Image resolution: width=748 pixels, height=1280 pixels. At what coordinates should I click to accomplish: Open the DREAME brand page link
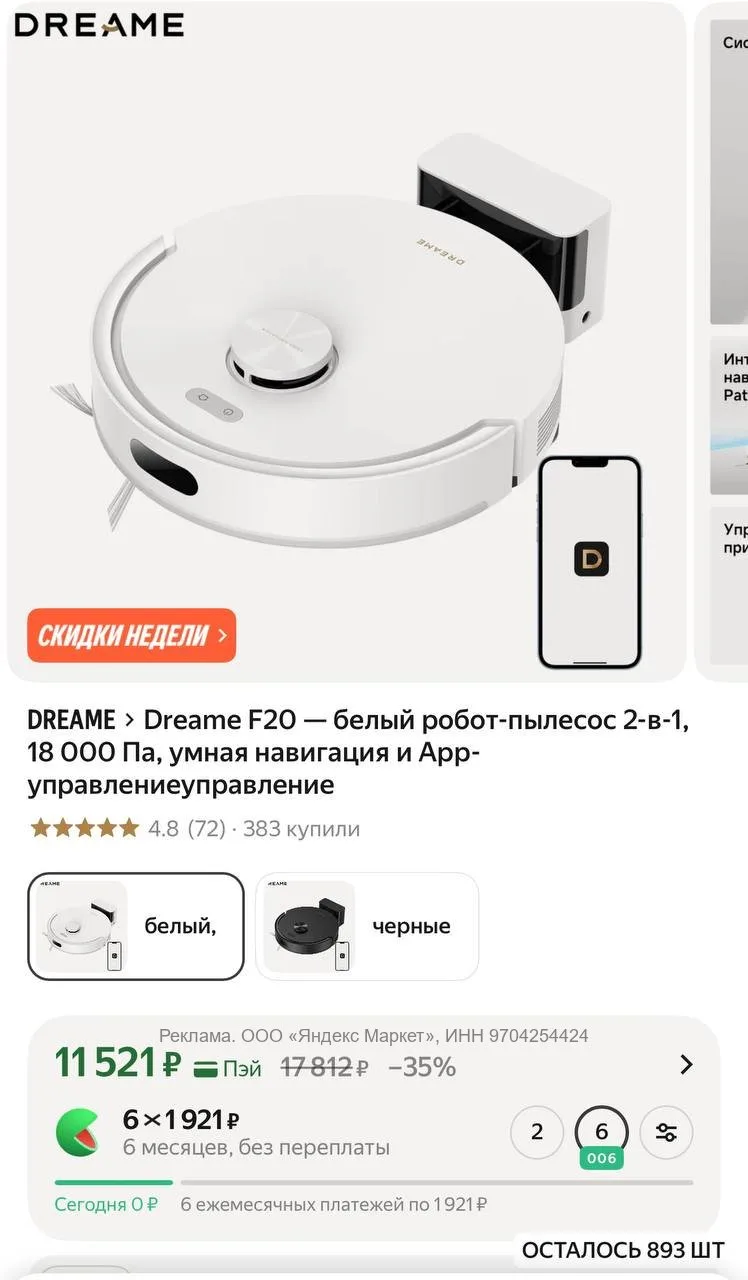pyautogui.click(x=71, y=720)
